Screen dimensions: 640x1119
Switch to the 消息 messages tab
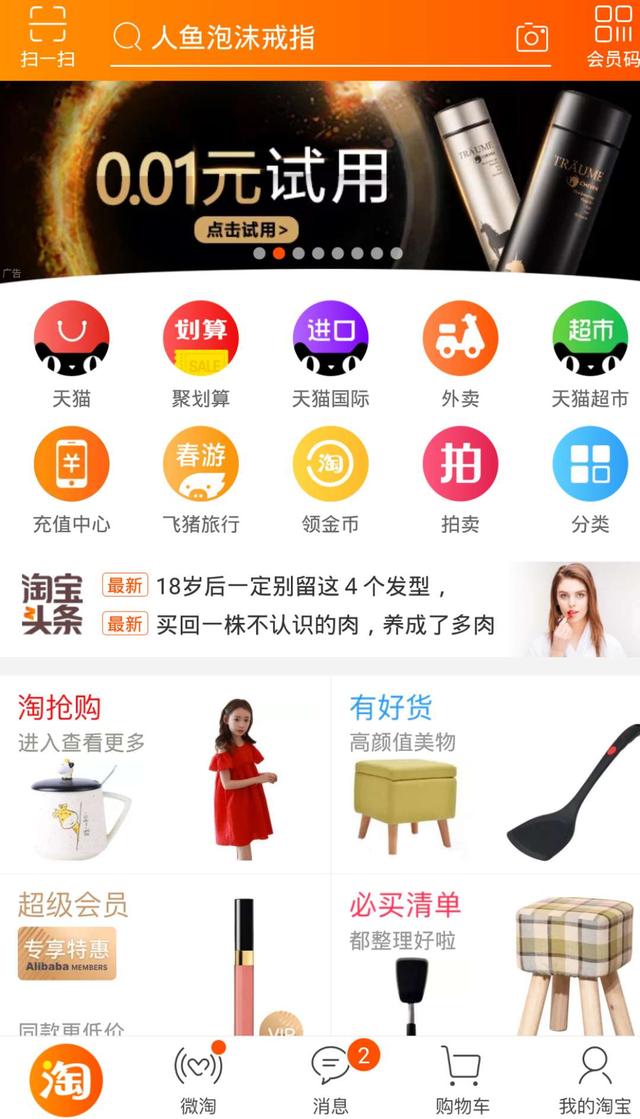point(331,1078)
